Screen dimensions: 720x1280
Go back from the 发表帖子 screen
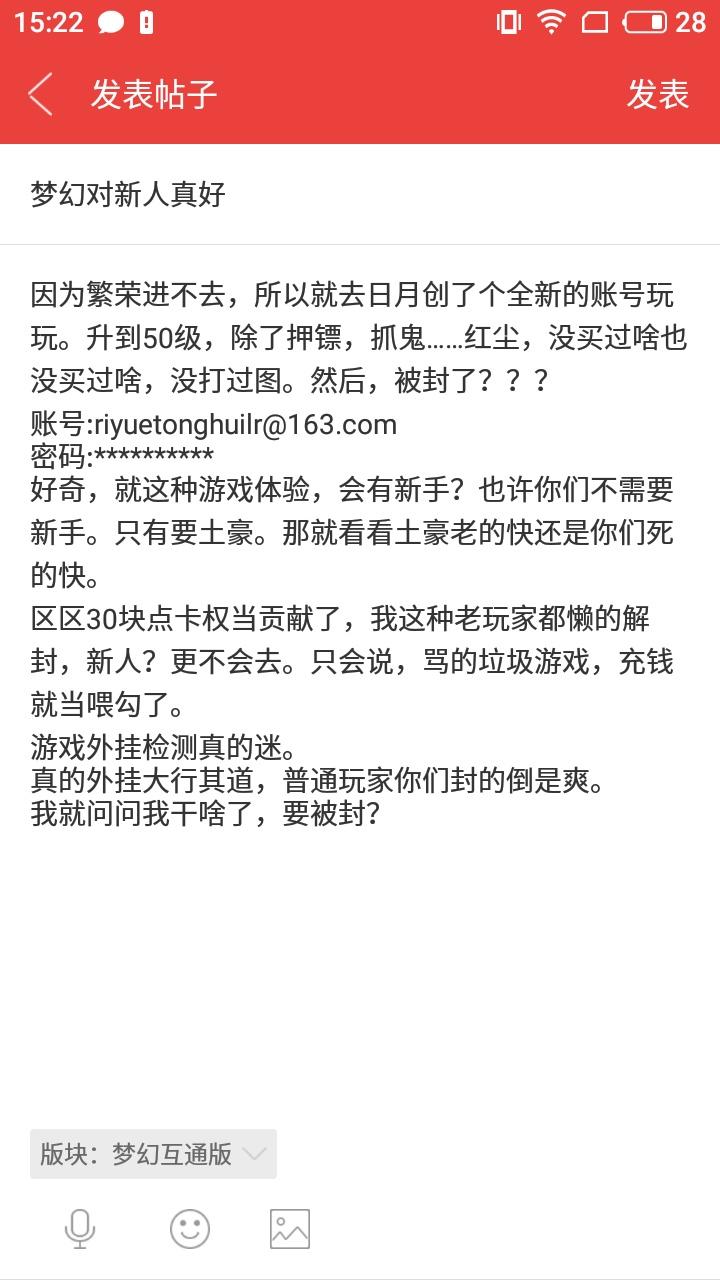[x=41, y=95]
